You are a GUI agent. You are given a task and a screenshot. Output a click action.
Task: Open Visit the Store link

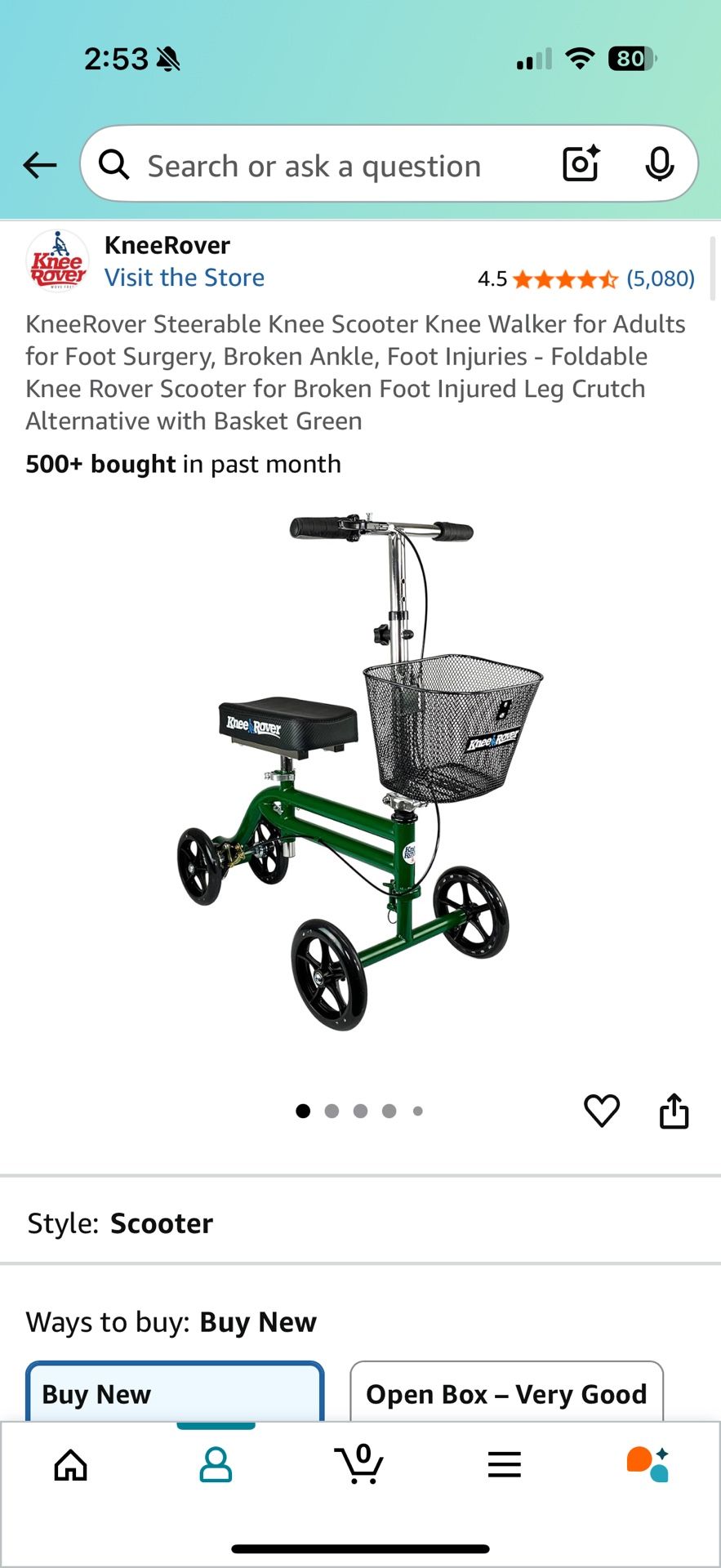[x=184, y=278]
